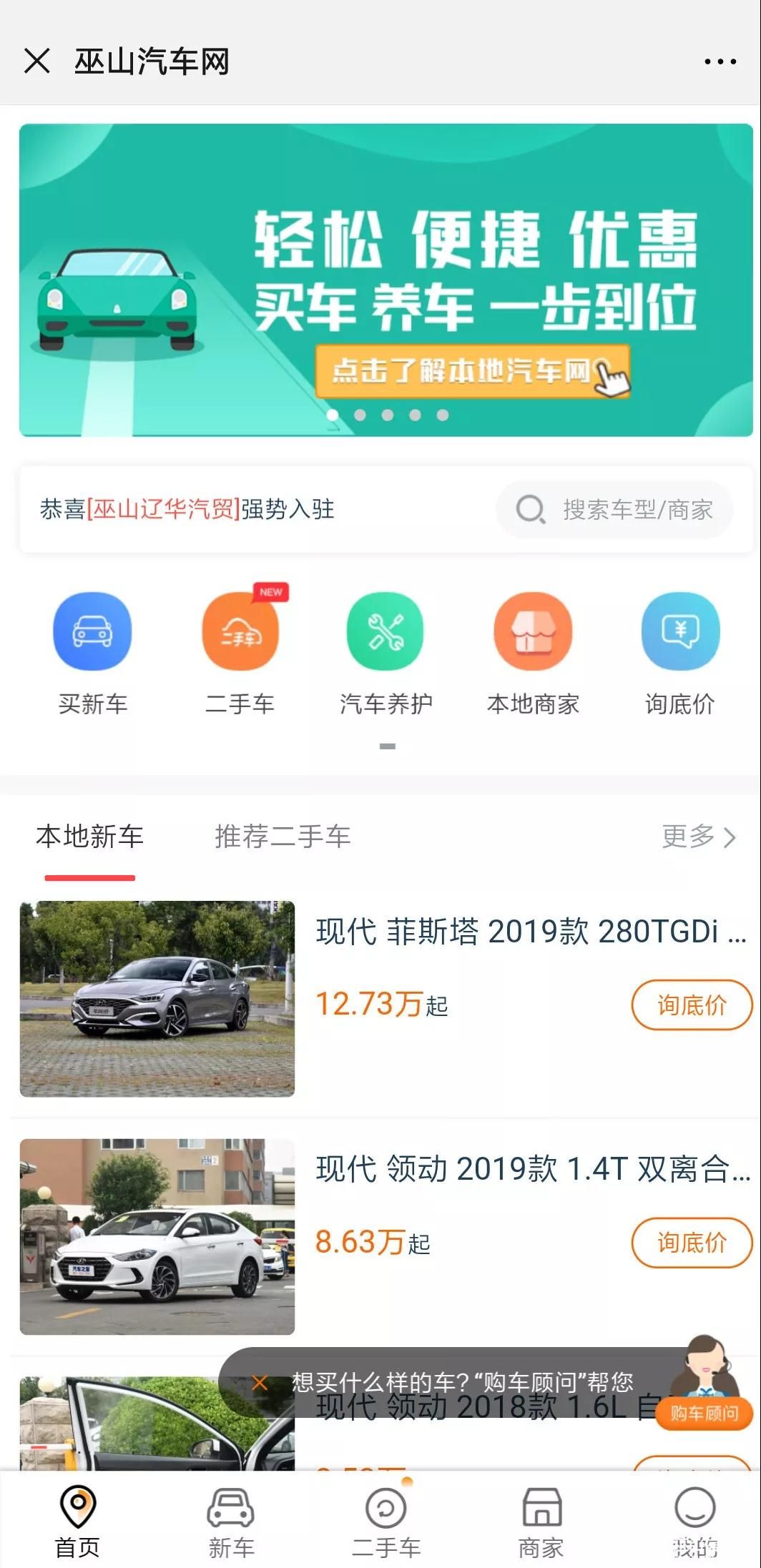Image resolution: width=761 pixels, height=1568 pixels.
Task: Open the 轻松便捷优惠 promo banner
Action: [386, 280]
